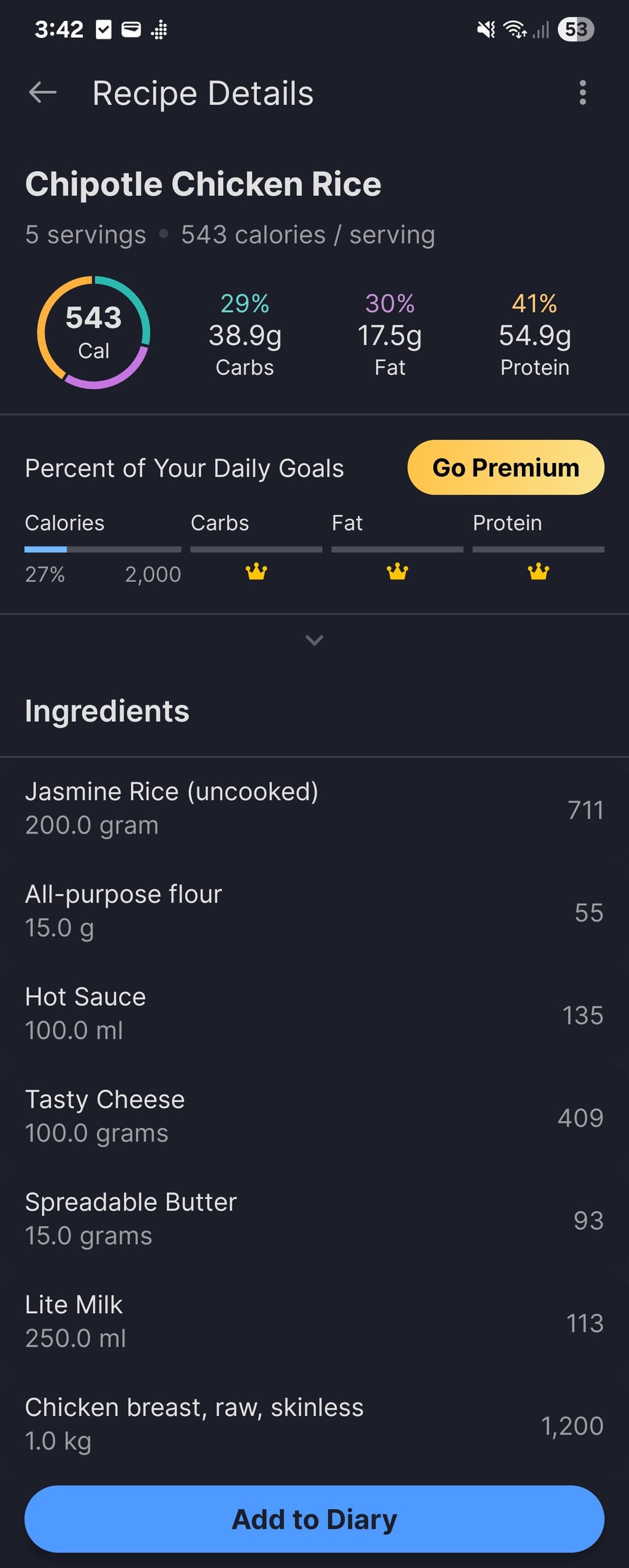Go back from Recipe Details

click(43, 93)
